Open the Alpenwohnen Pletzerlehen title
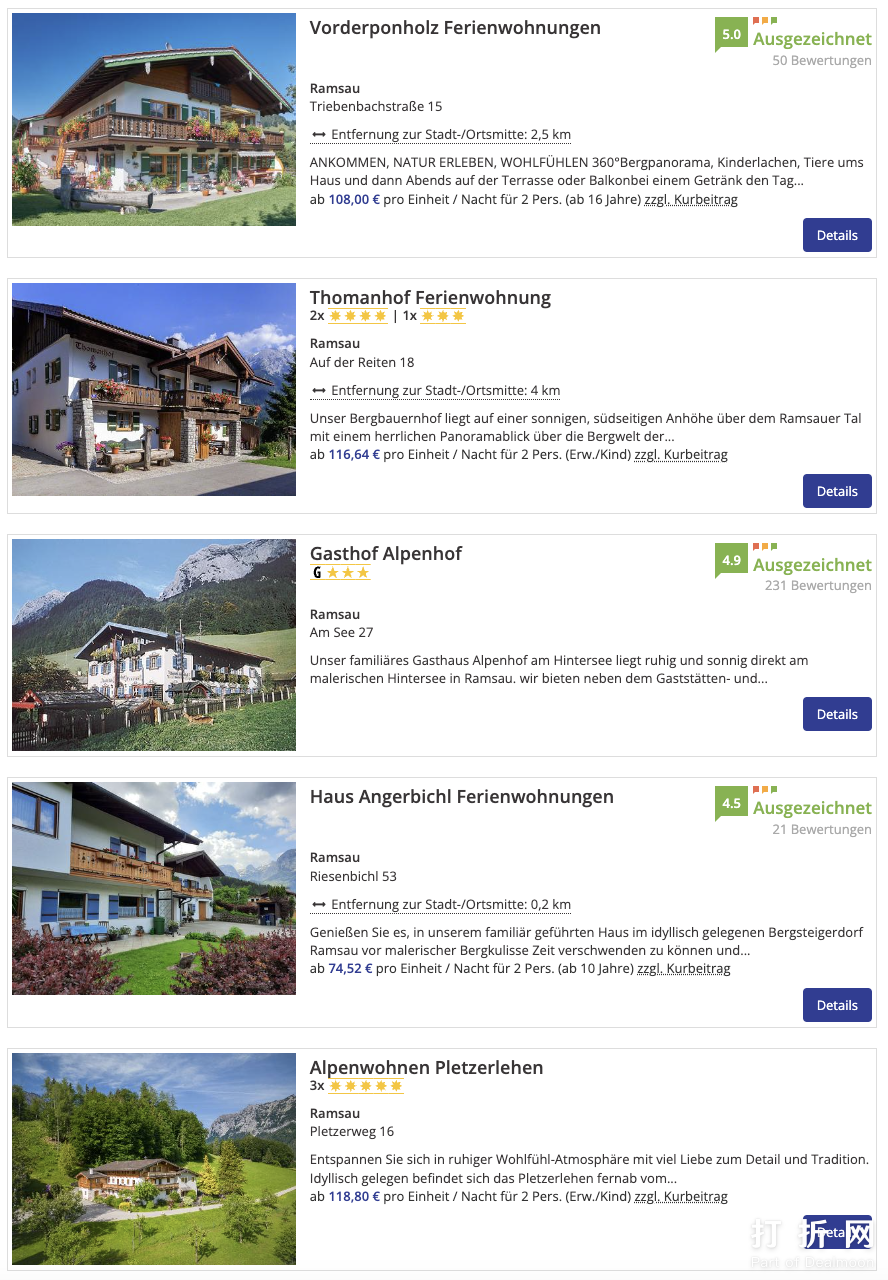Image resolution: width=888 pixels, height=1280 pixels. pyautogui.click(x=426, y=1067)
